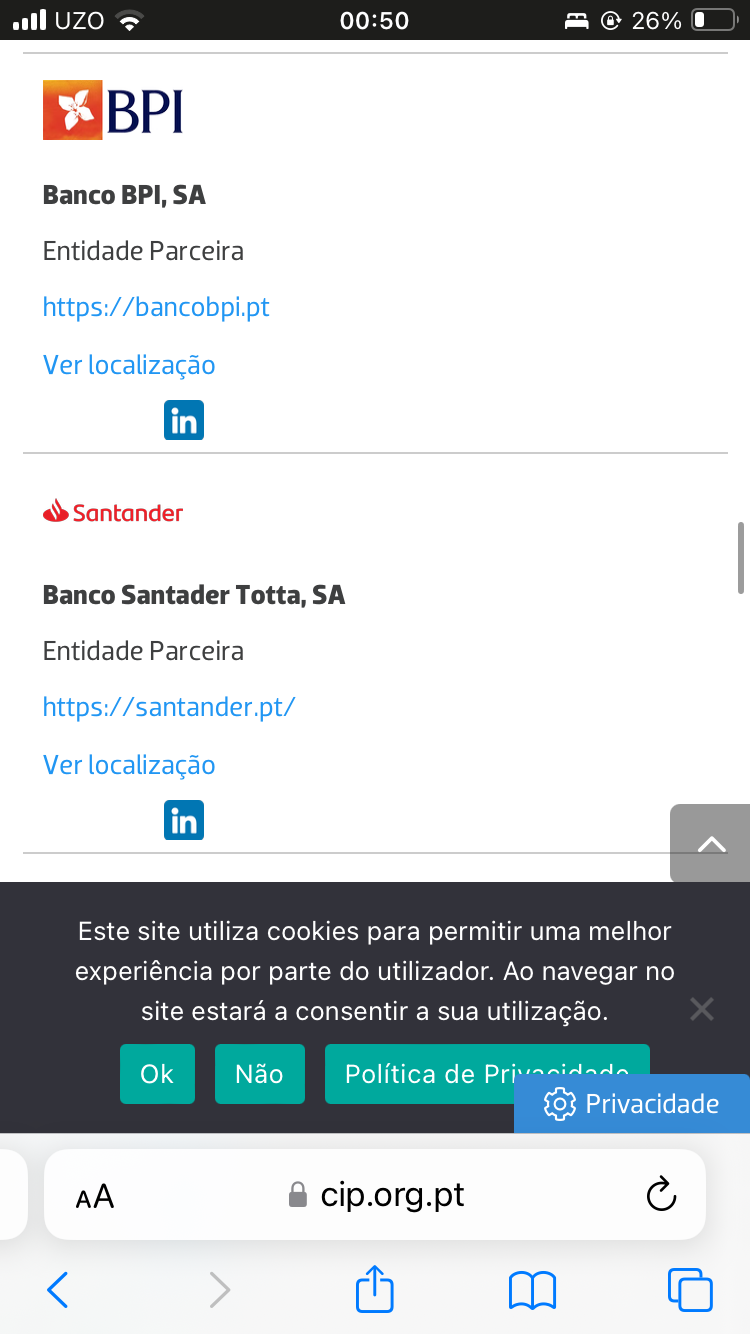This screenshot has height=1334, width=750.
Task: Open Banco Santader Totta's LinkedIn page
Action: (x=184, y=820)
